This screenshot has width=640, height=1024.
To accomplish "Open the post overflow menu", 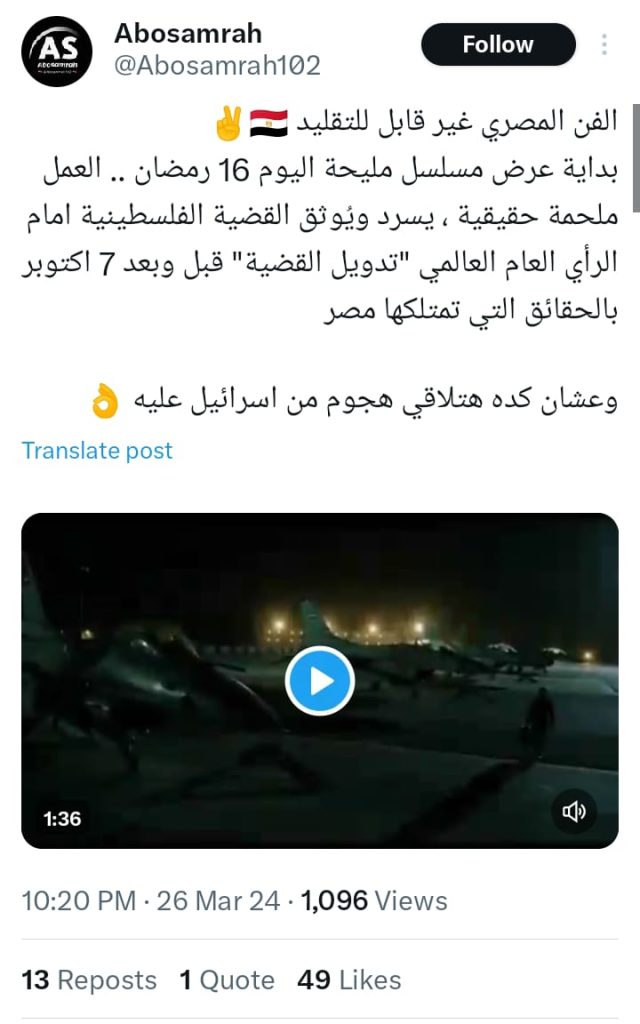I will pyautogui.click(x=604, y=45).
